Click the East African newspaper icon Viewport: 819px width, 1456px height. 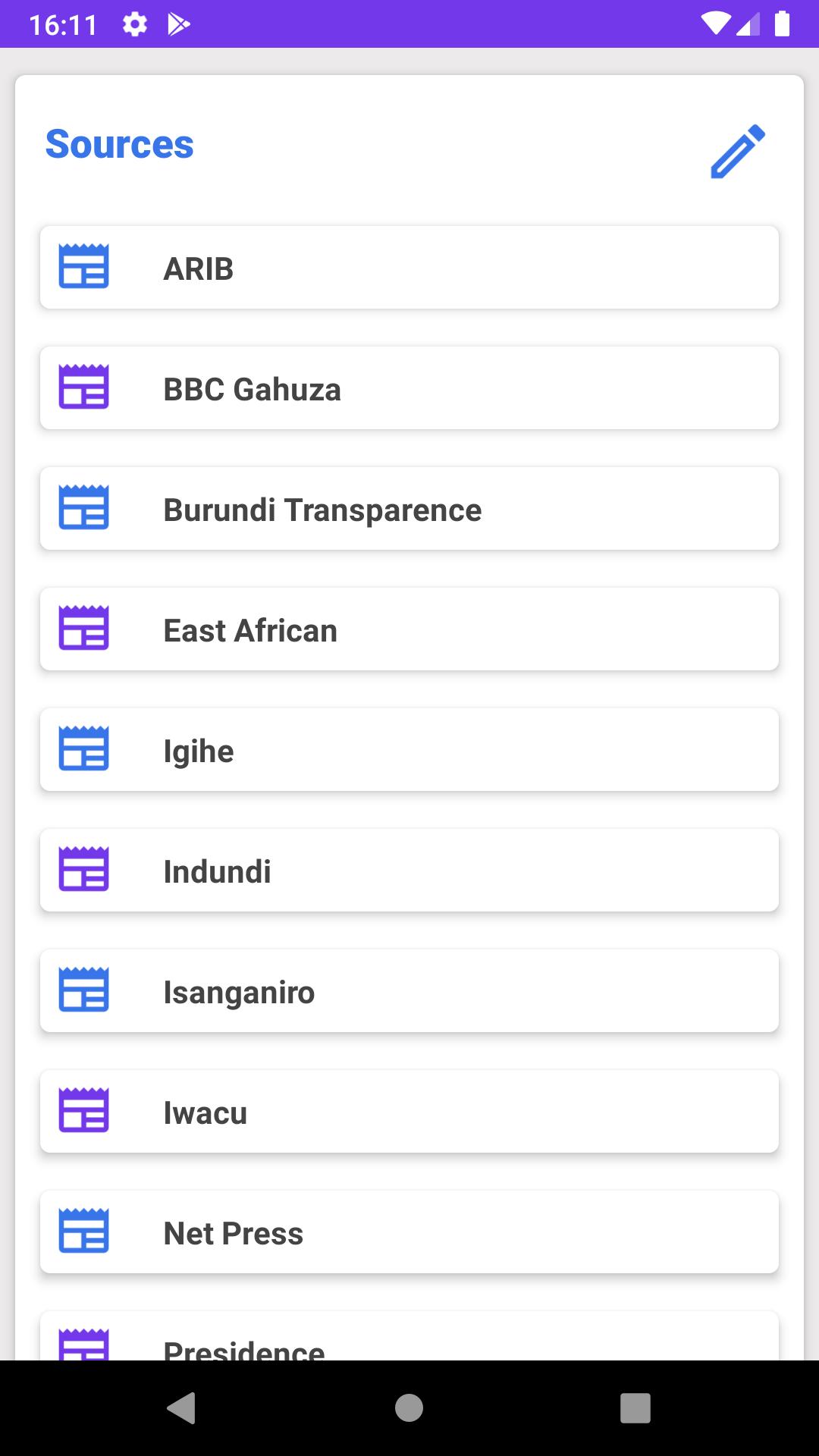pos(83,629)
